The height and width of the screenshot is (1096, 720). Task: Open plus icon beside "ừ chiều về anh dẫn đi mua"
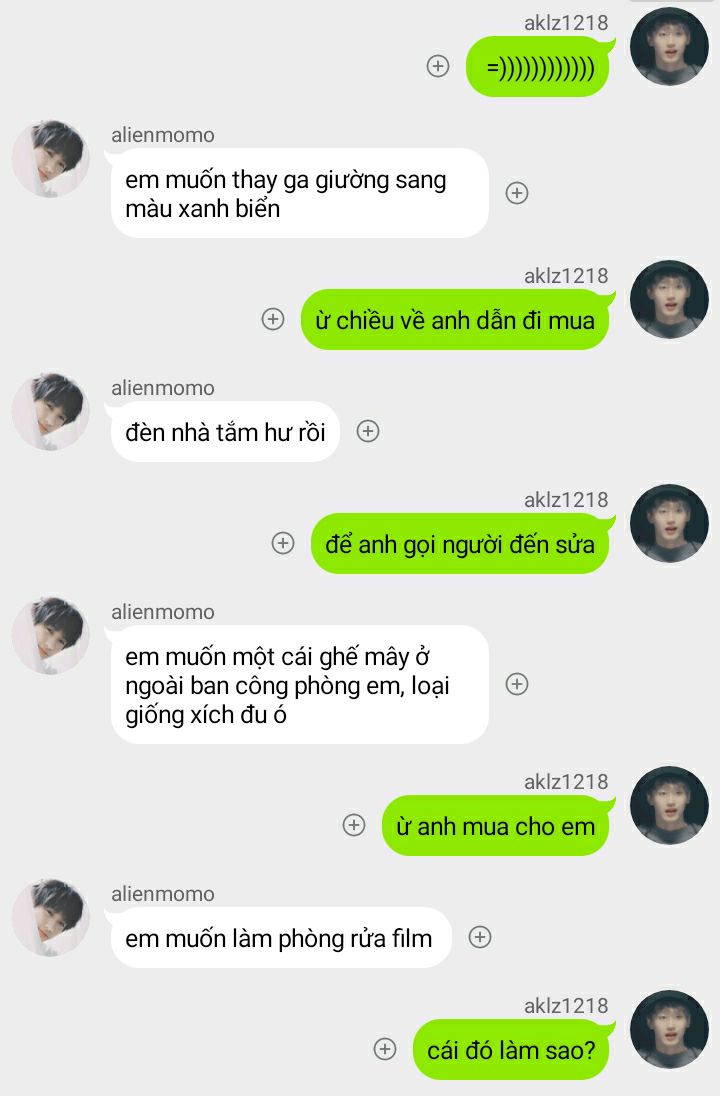(272, 319)
